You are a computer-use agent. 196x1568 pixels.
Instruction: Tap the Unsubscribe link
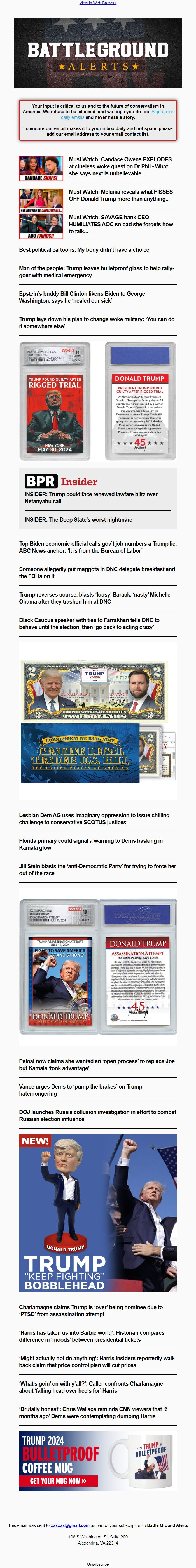98,1564
